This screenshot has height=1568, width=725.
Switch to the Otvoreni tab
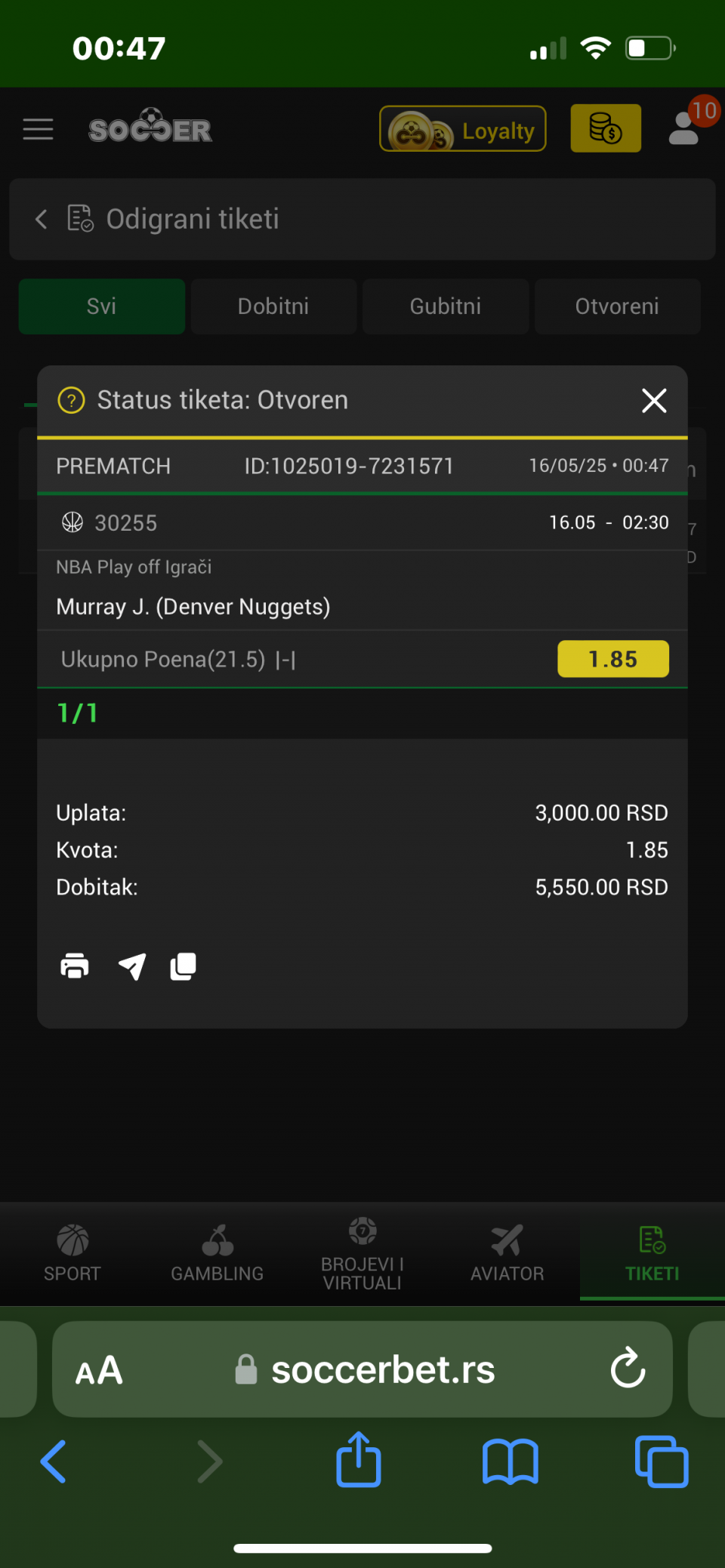(617, 307)
